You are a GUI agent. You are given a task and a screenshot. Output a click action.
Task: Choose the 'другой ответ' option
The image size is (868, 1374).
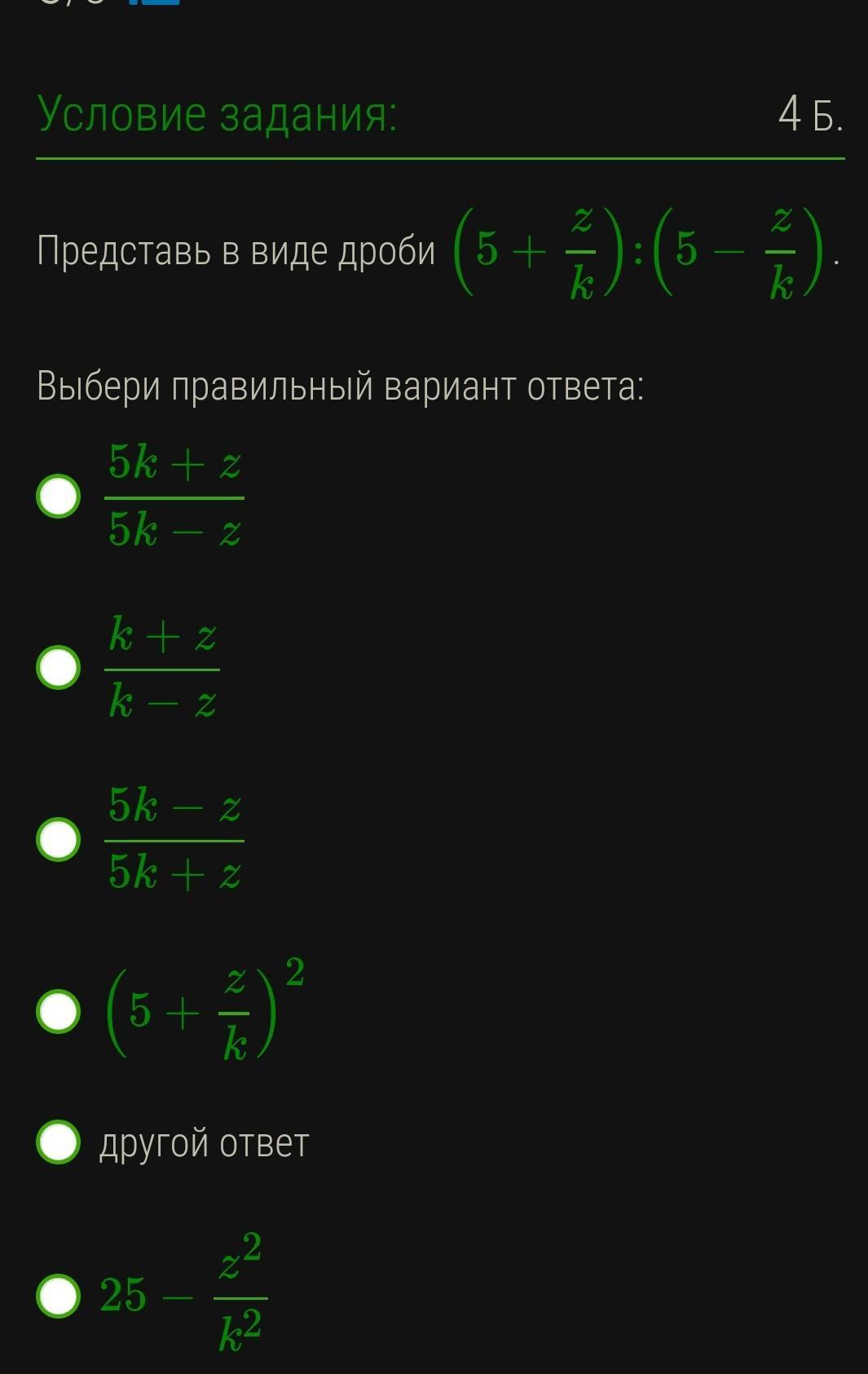(59, 1142)
